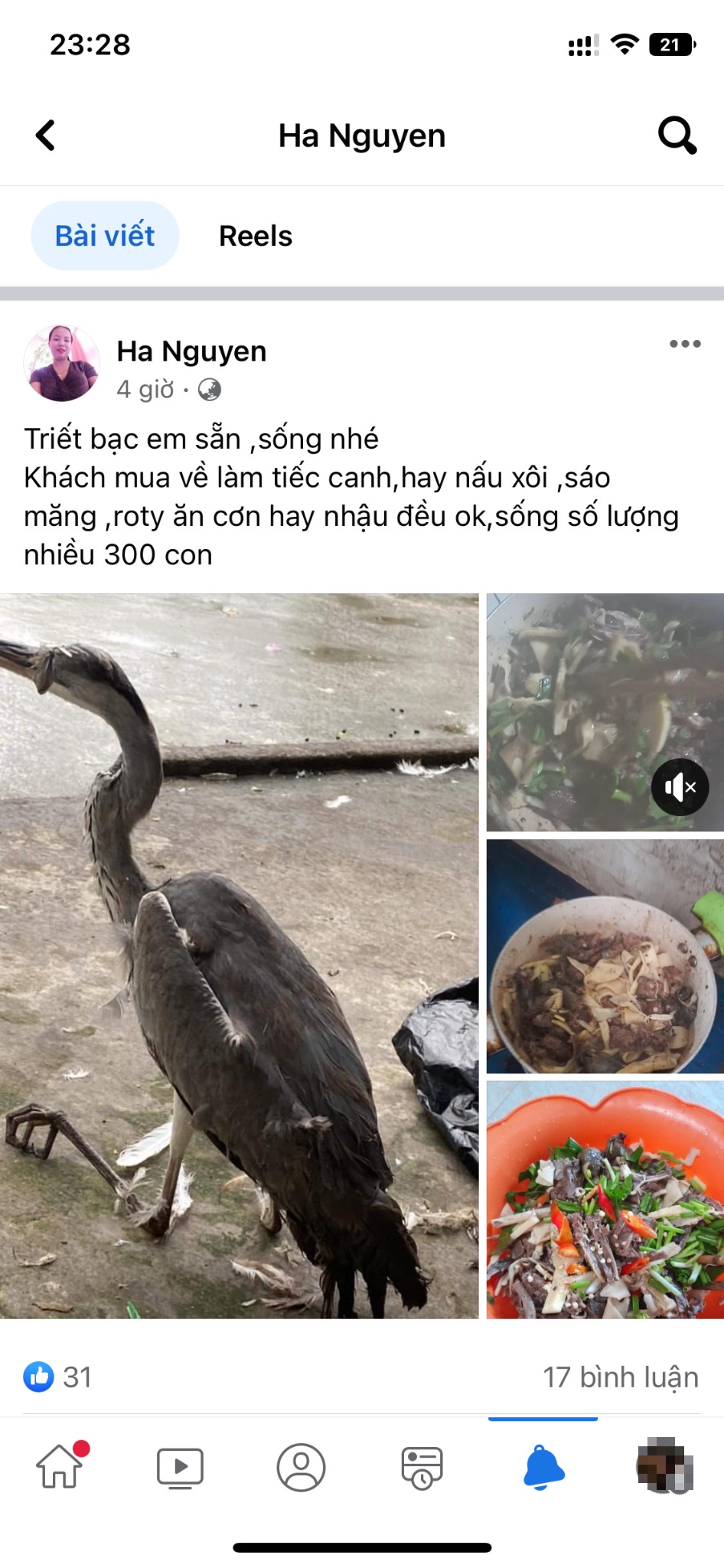Open search on Ha Nguyen's page
Image resolution: width=724 pixels, height=1568 pixels.
[x=677, y=136]
